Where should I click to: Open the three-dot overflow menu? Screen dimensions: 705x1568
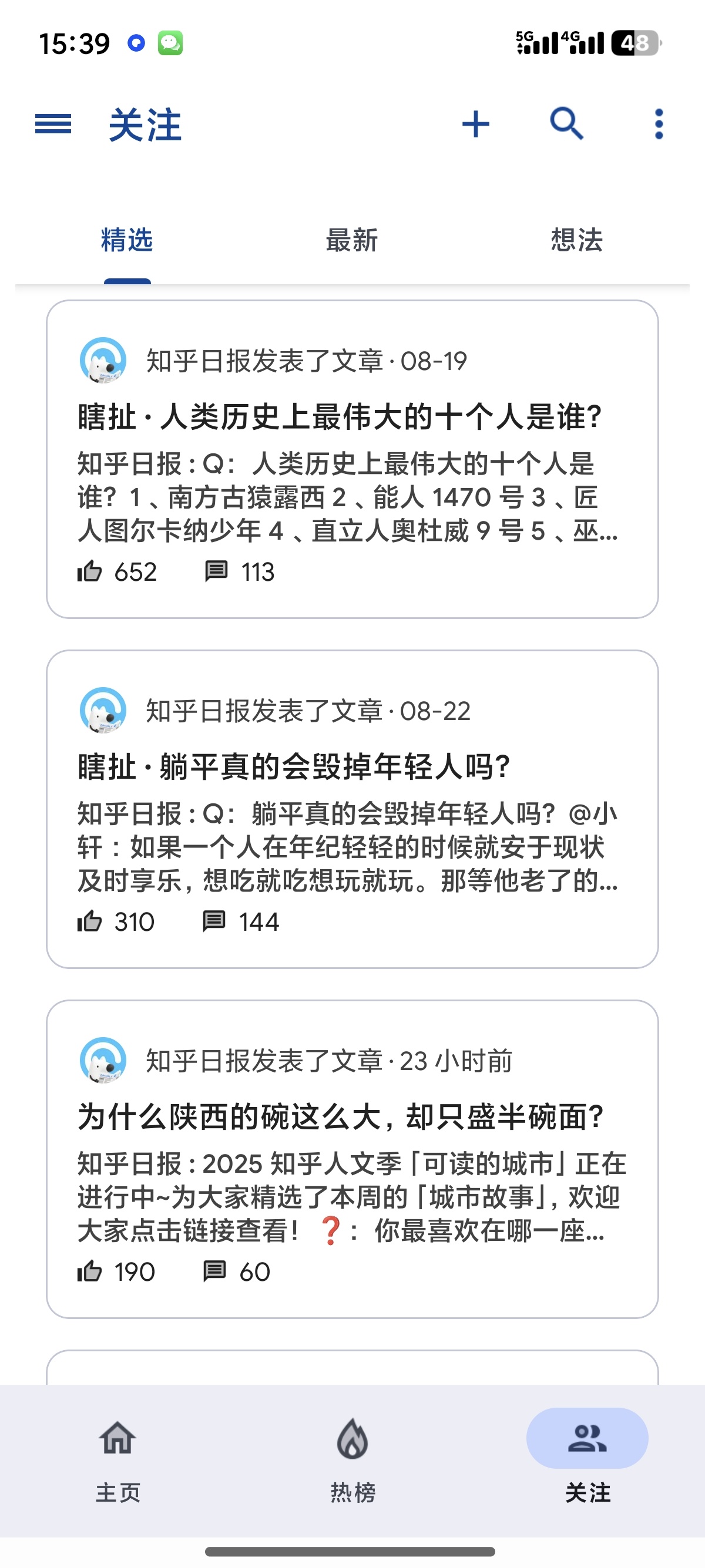coord(659,124)
